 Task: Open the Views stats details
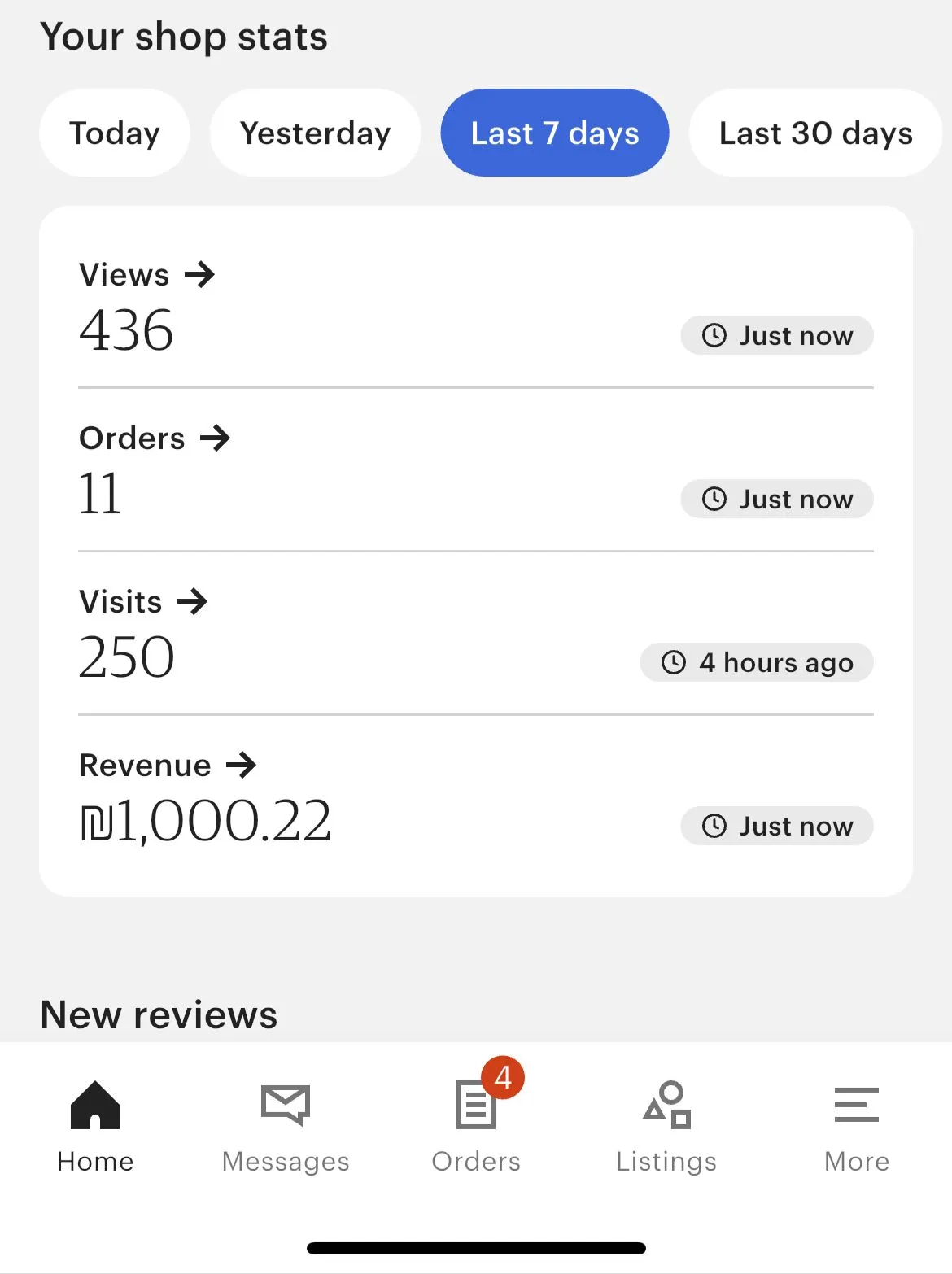pyautogui.click(x=147, y=275)
